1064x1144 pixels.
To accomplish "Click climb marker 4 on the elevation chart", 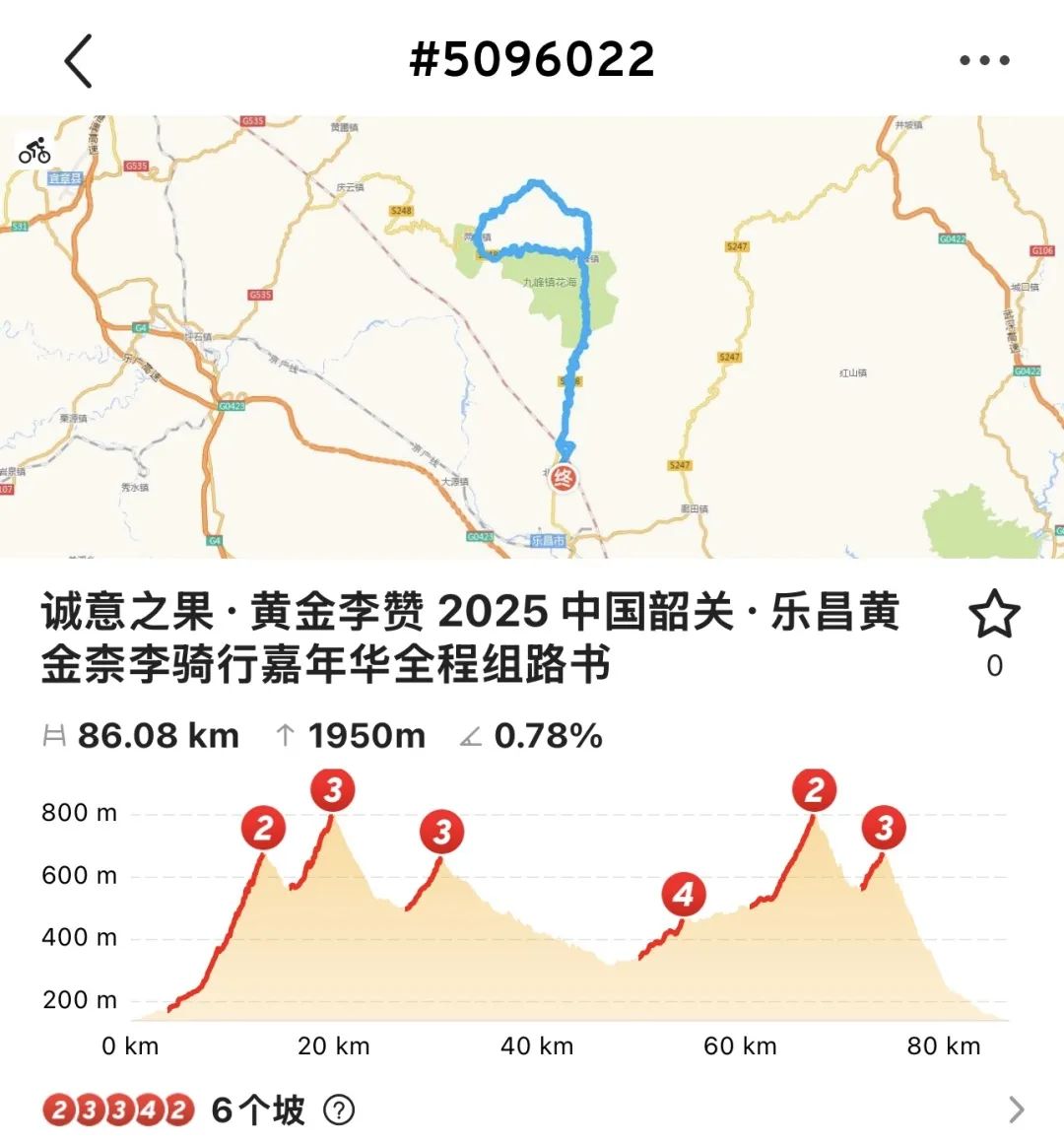I will pos(682,896).
